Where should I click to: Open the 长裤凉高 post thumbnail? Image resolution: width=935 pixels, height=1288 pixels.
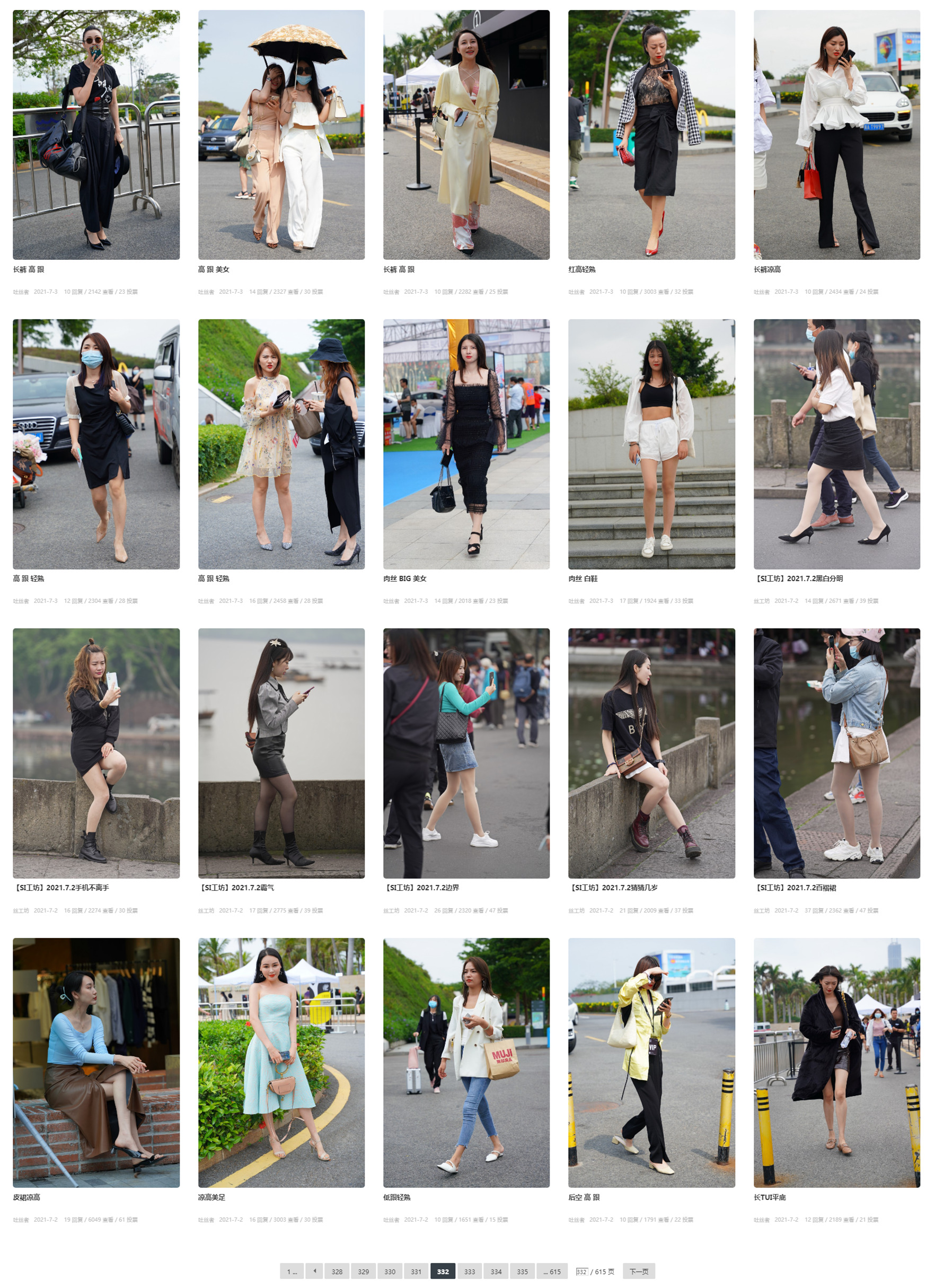pyautogui.click(x=836, y=135)
